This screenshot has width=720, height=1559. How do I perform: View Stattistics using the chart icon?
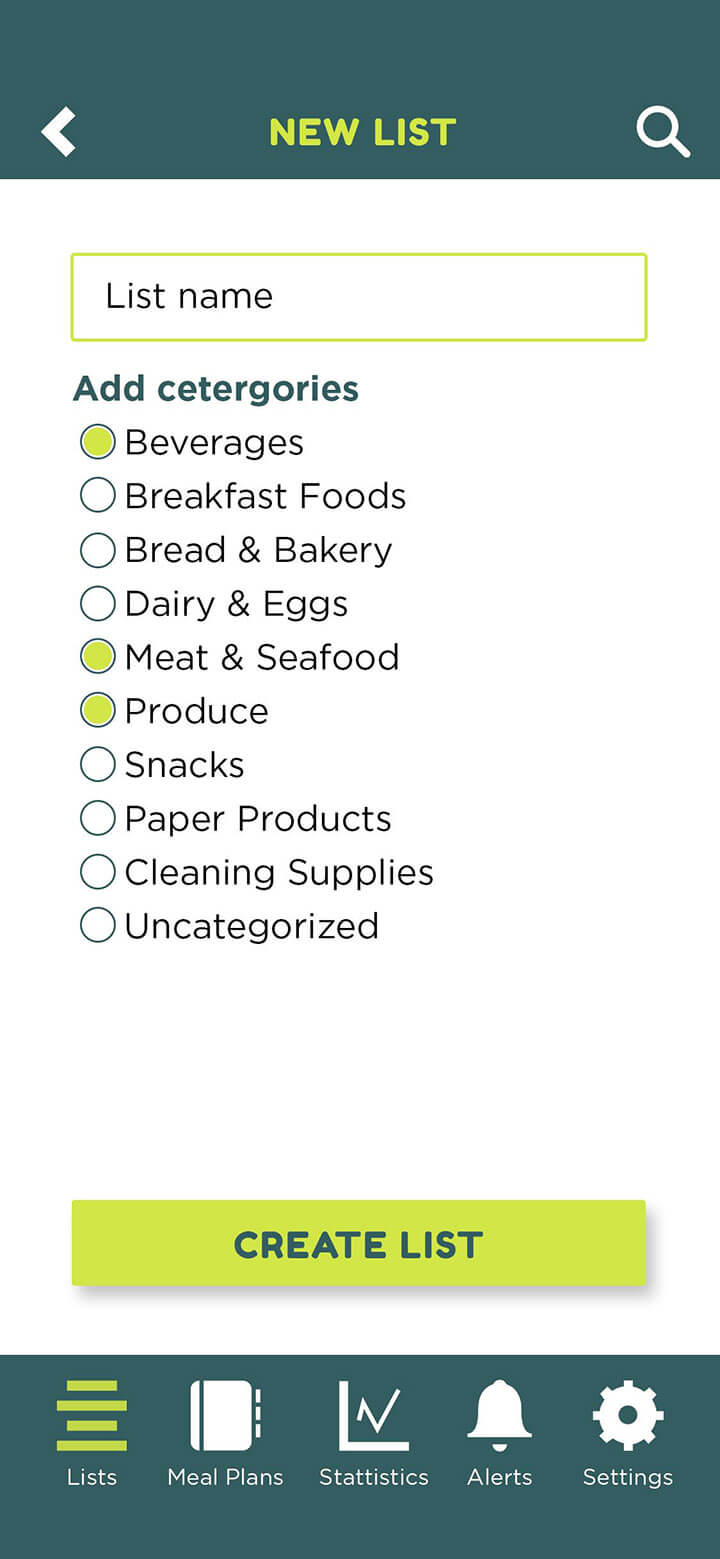[x=374, y=1415]
